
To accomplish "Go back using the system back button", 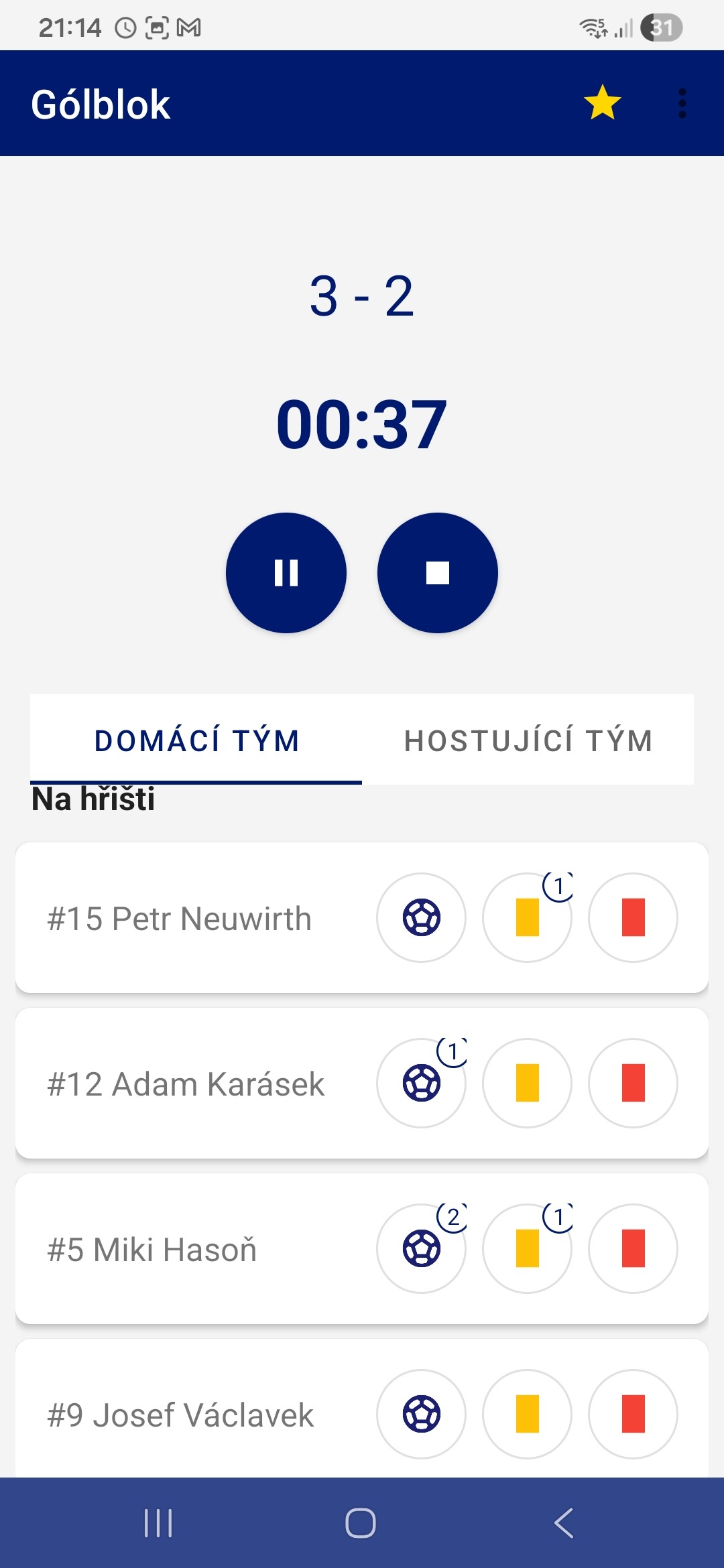I will point(564,1523).
